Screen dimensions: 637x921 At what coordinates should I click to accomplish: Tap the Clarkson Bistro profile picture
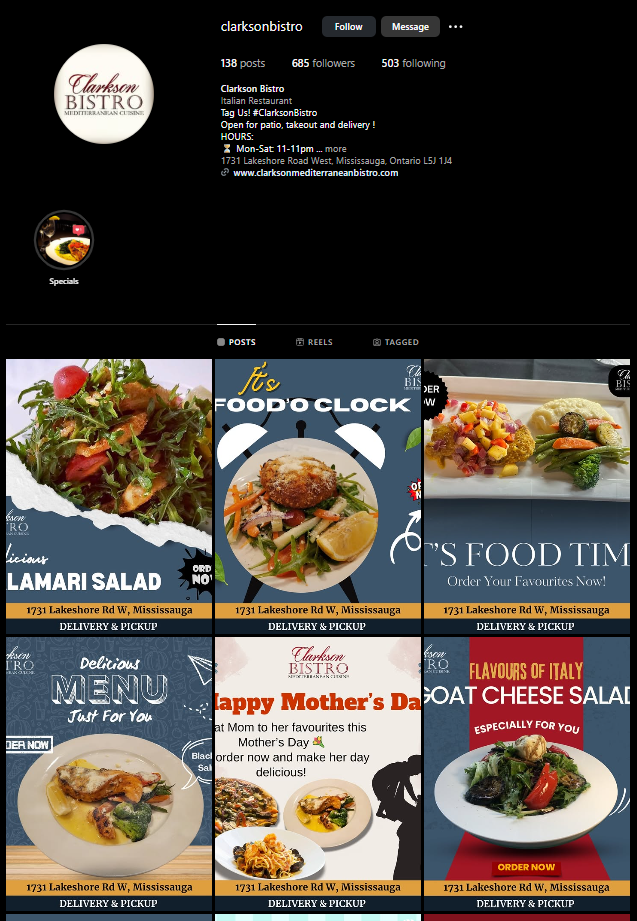tap(104, 94)
